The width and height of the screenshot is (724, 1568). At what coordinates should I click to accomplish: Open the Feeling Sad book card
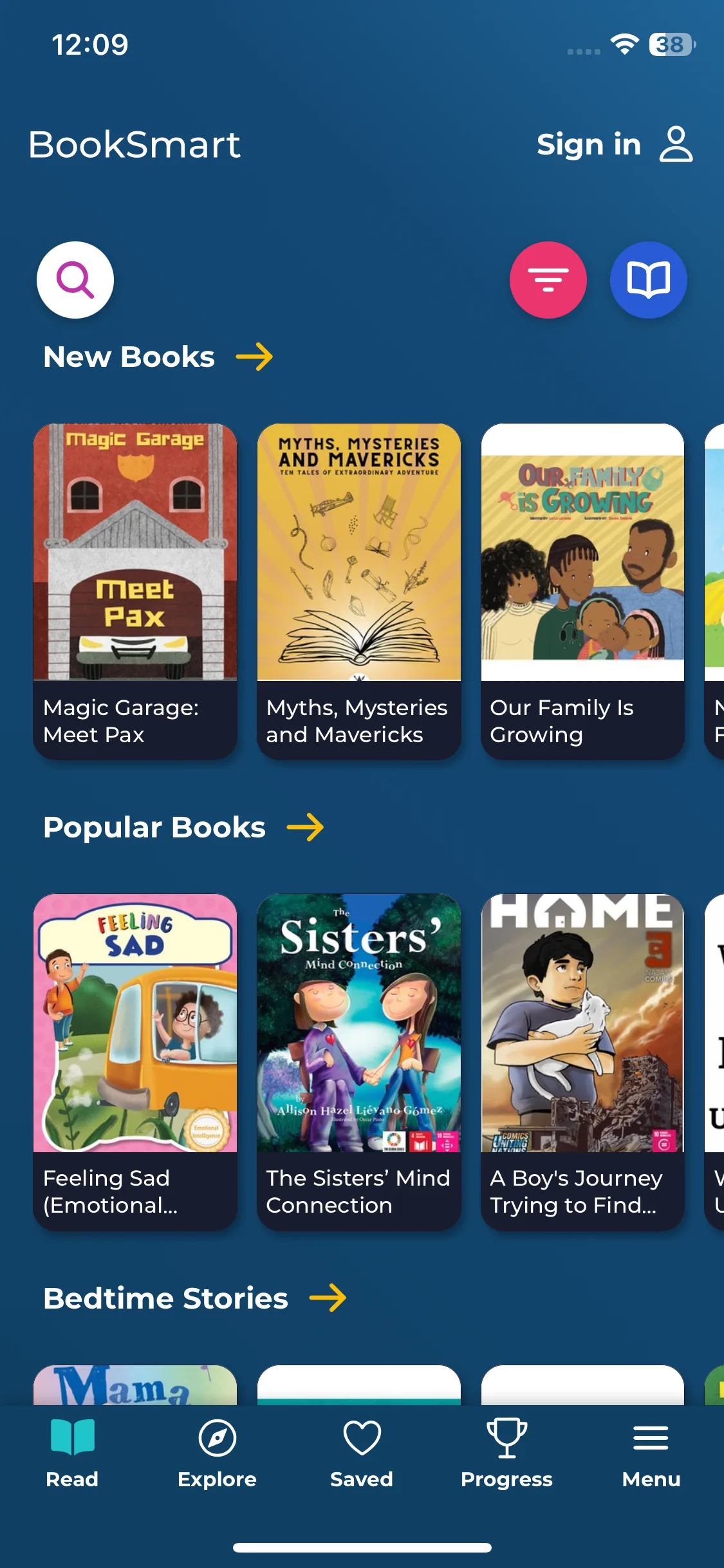tap(135, 1062)
